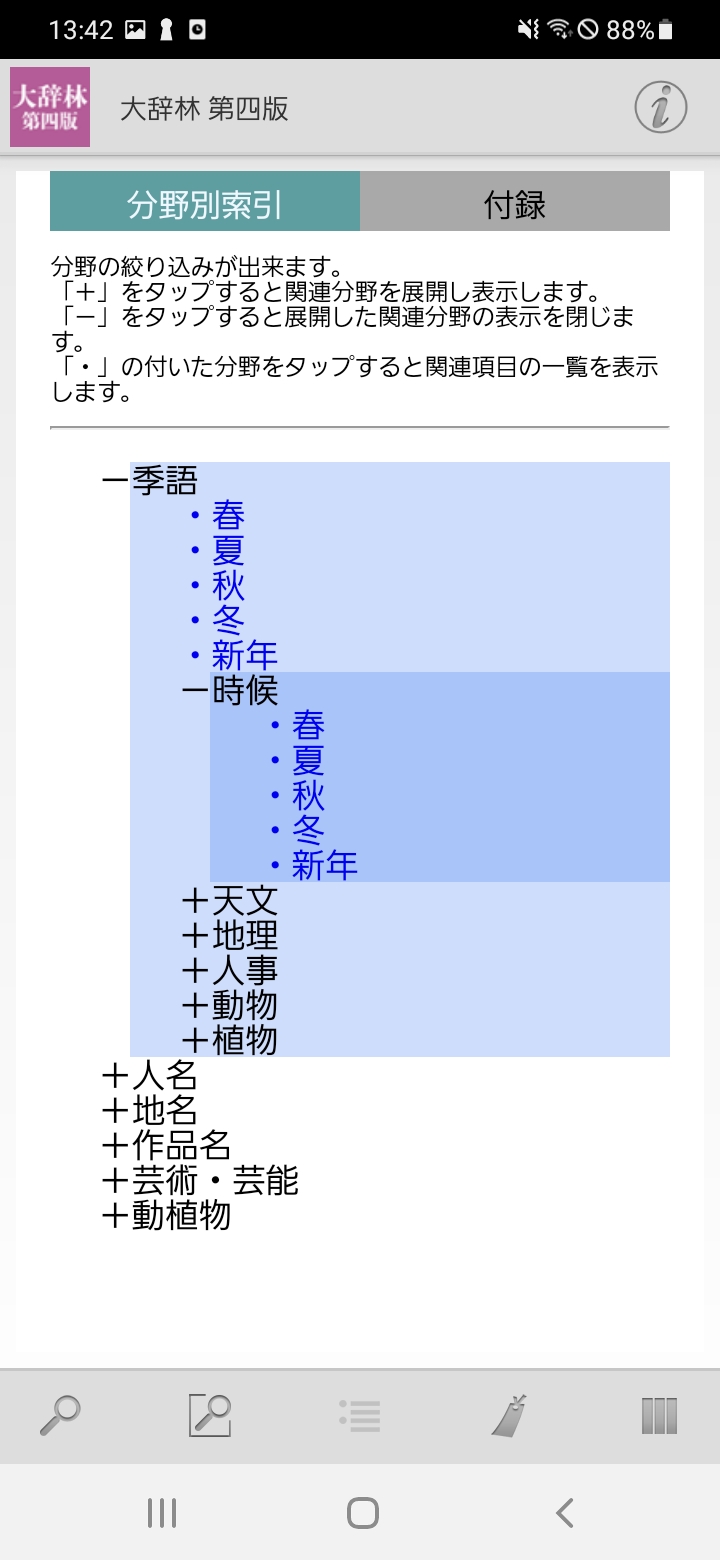Open 冬 under the 時候 subcategory
Viewport: 720px width, 1560px height.
tap(308, 831)
